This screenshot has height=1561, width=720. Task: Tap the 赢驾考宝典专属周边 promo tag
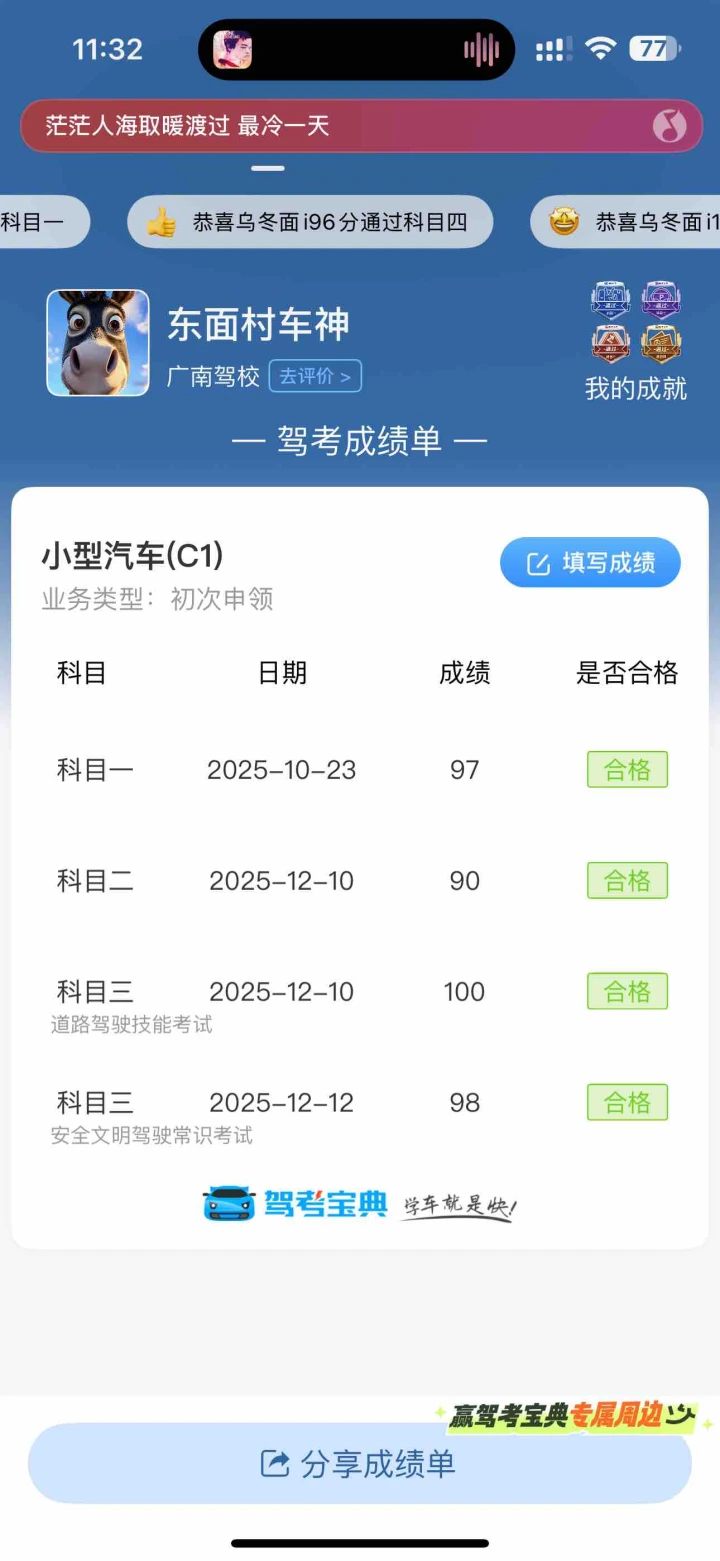pyautogui.click(x=572, y=1415)
